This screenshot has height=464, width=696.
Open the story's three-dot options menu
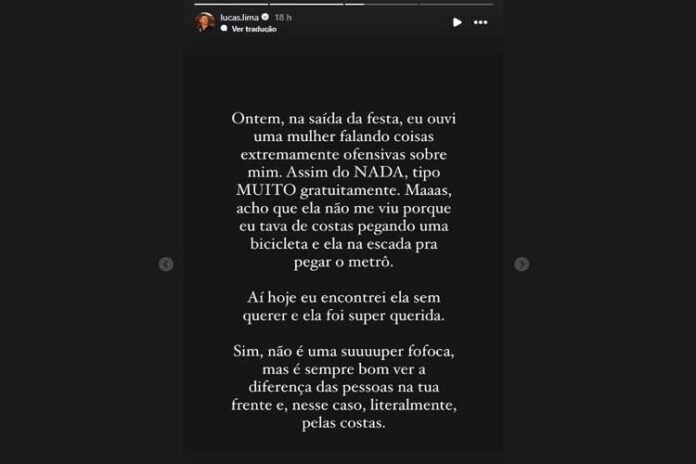482,22
